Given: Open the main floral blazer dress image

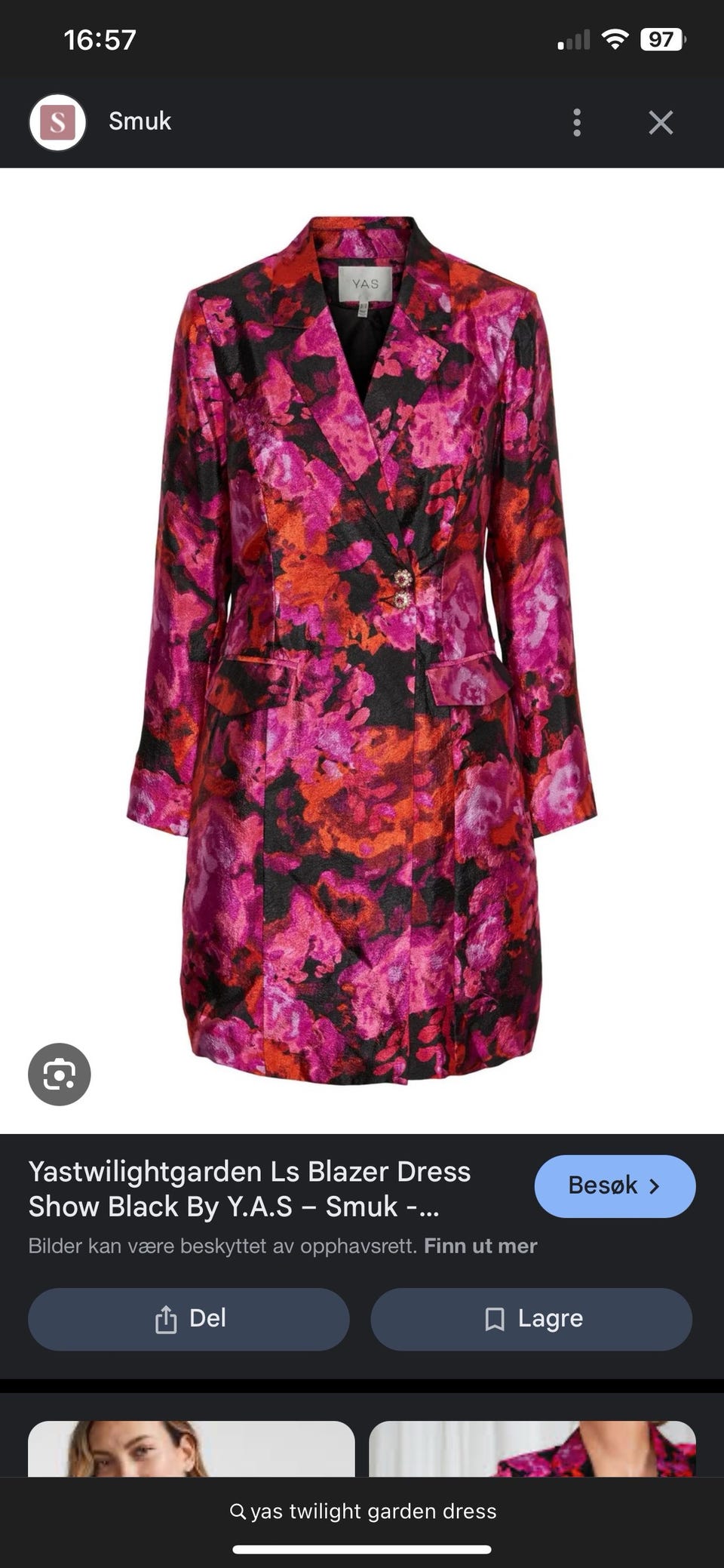Looking at the screenshot, I should click(x=362, y=650).
